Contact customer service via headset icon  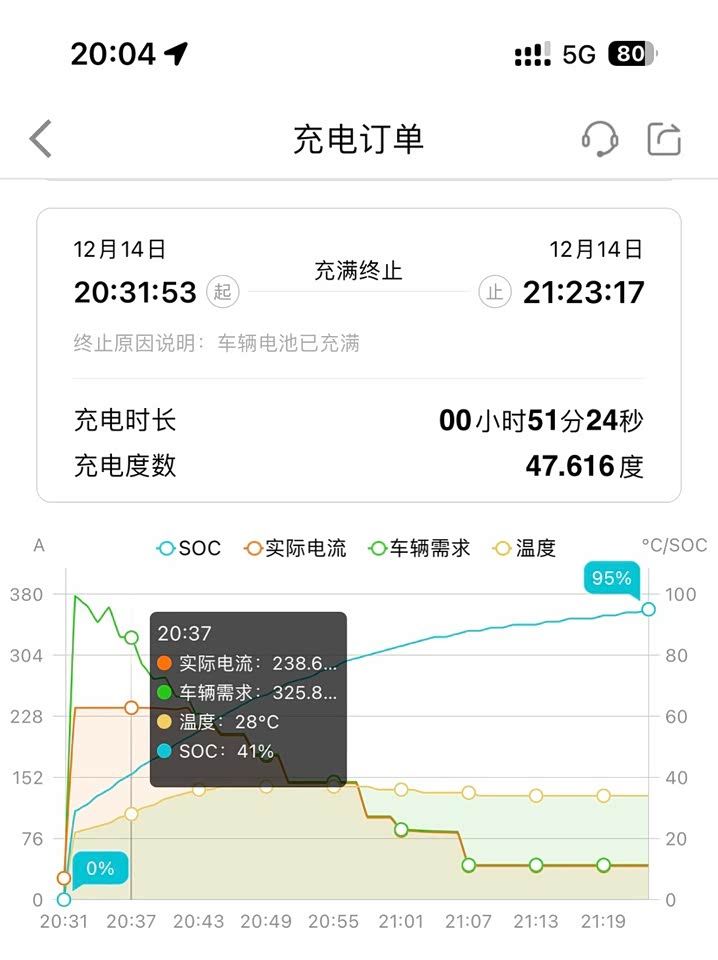599,139
